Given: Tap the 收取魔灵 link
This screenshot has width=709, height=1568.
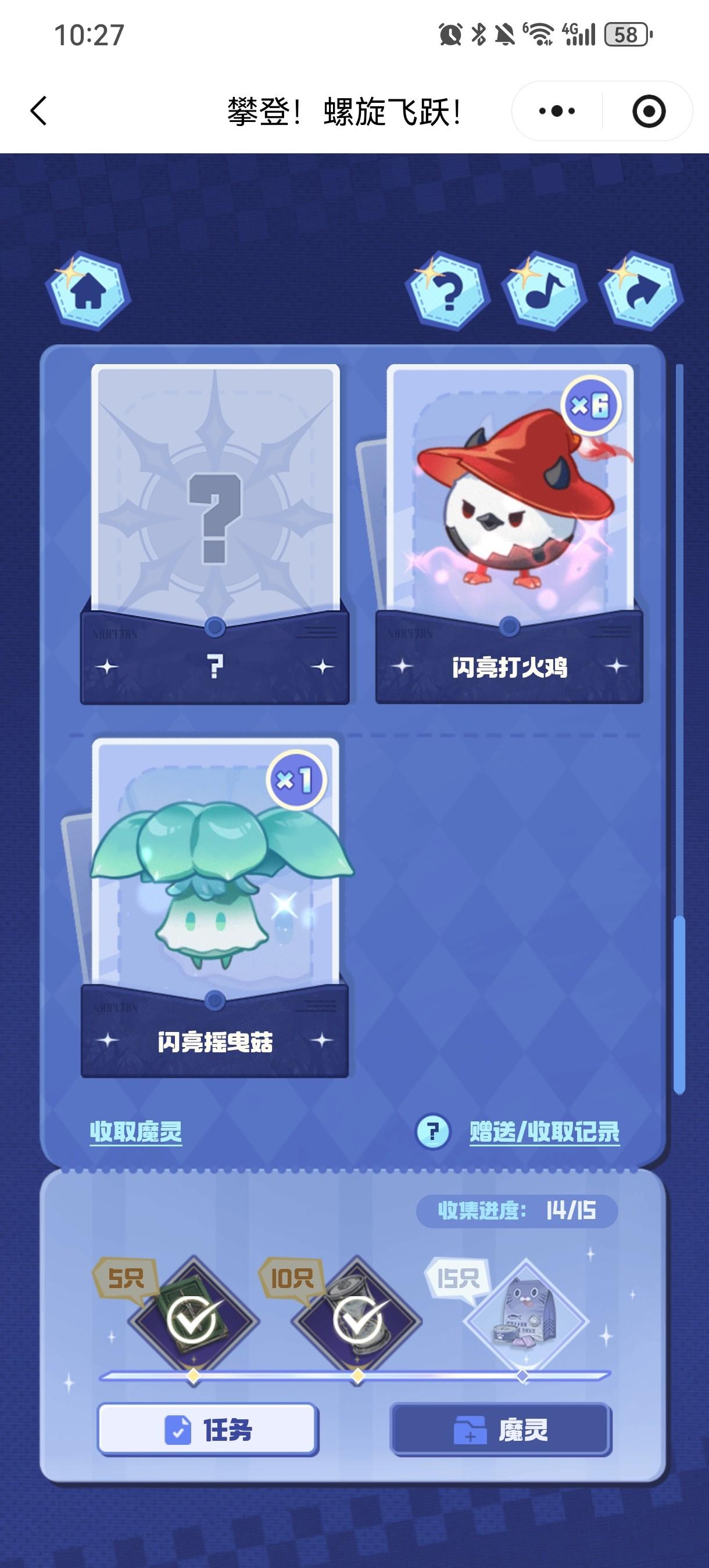Looking at the screenshot, I should pyautogui.click(x=136, y=1132).
